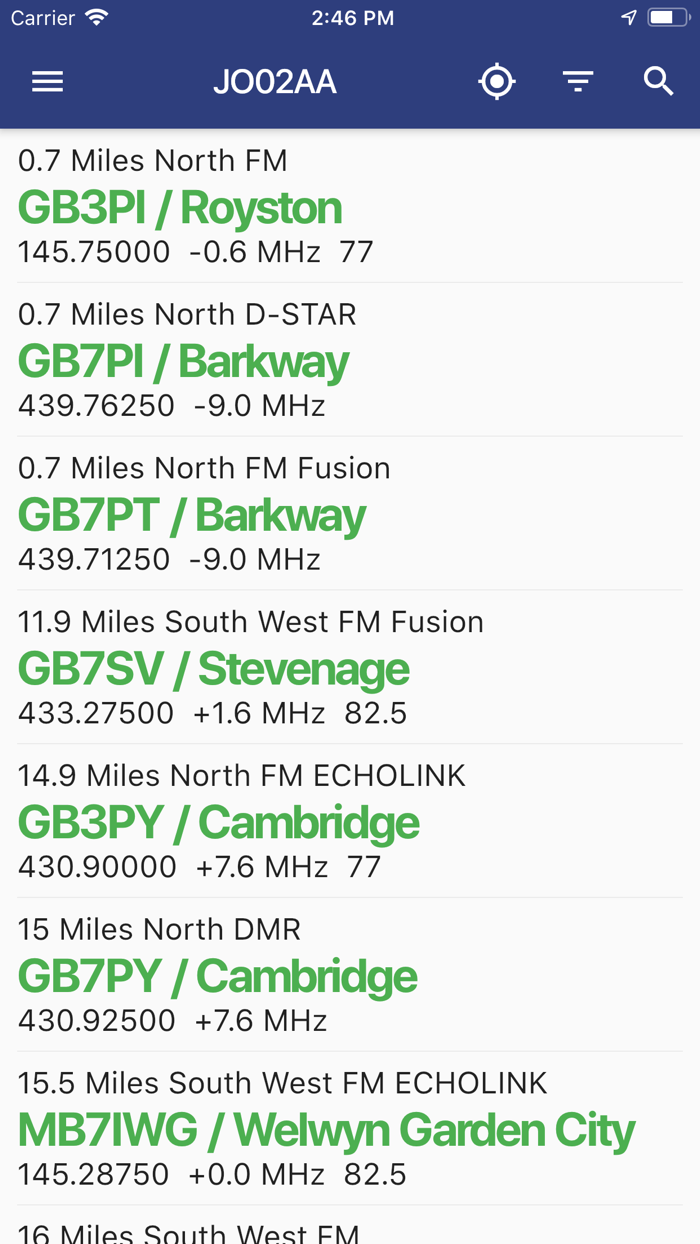The width and height of the screenshot is (700, 1244).
Task: Open the GB3PI / Royston repeater
Action: tap(180, 208)
